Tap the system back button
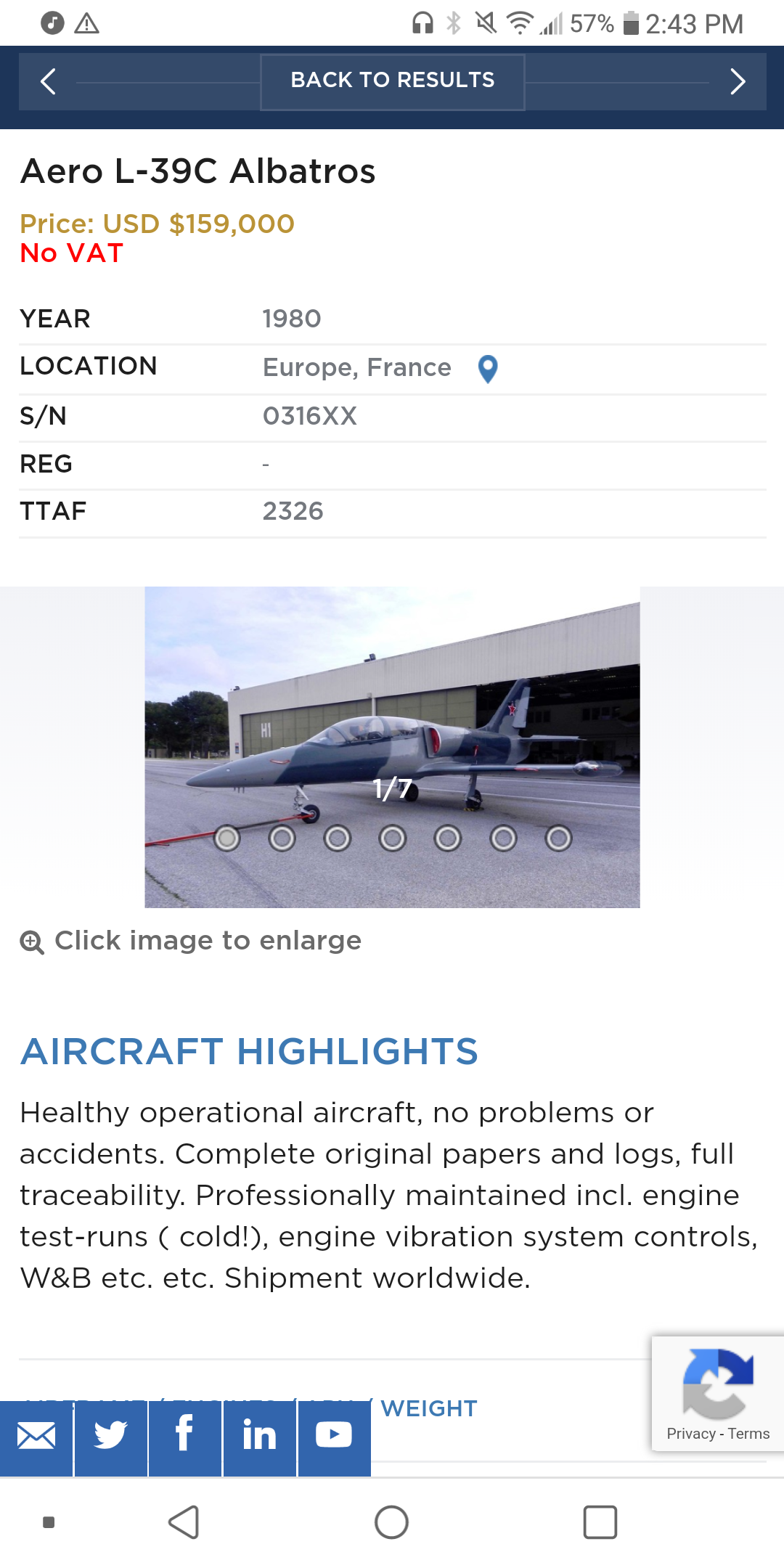Viewport: 784px width, 1568px height. [x=184, y=1522]
